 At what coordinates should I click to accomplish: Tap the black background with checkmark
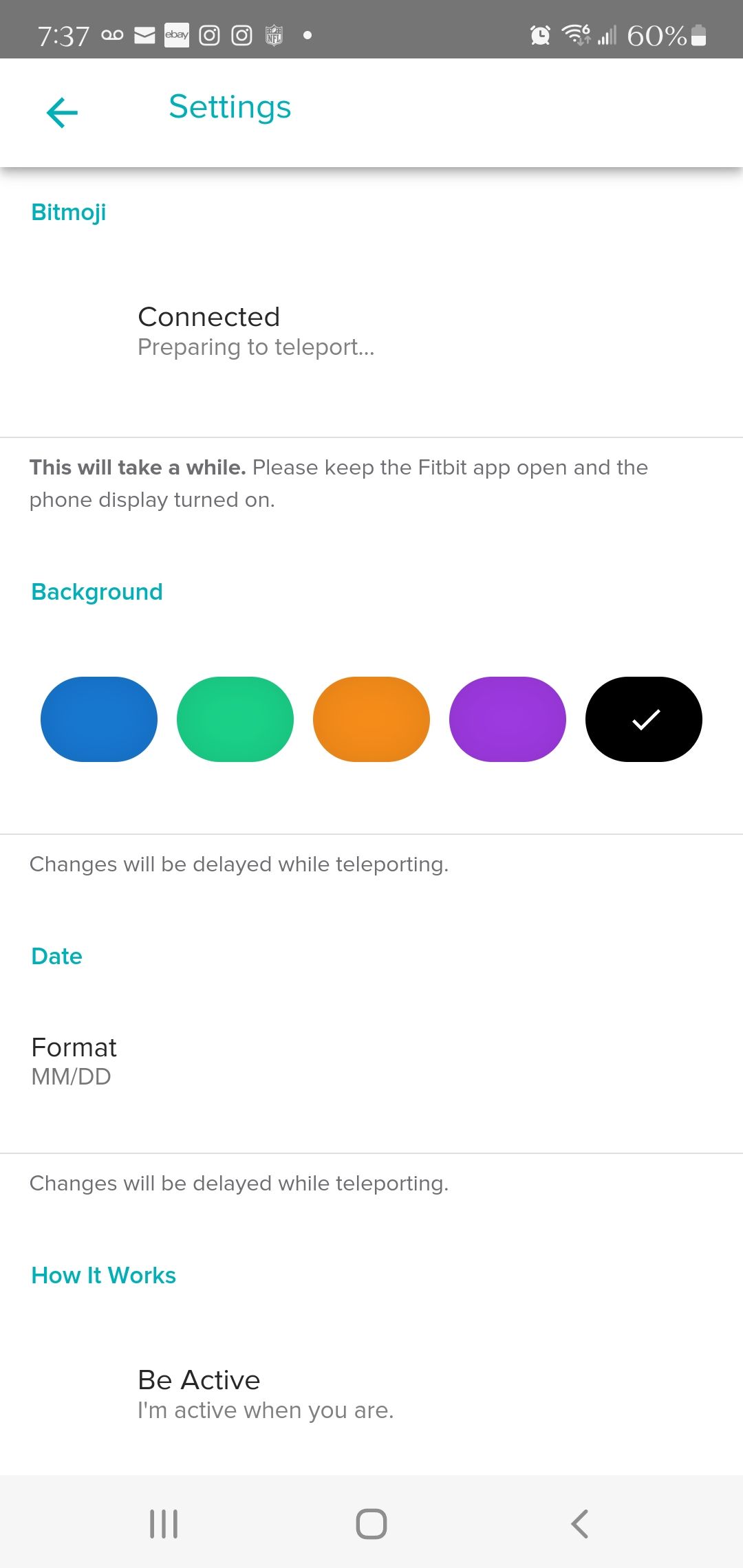tap(644, 719)
